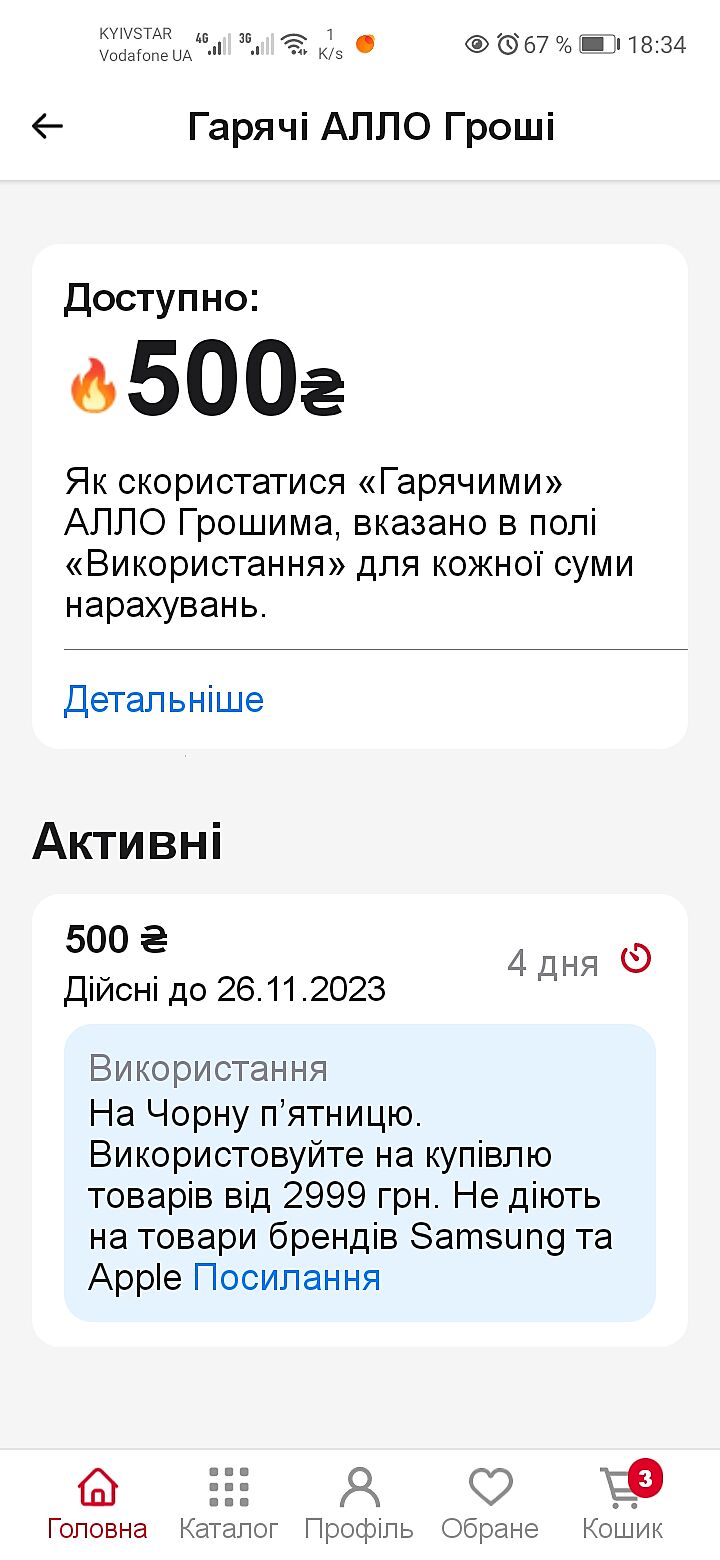Image resolution: width=720 pixels, height=1560 pixels.
Task: Go to the Профіль tab
Action: point(359,1505)
